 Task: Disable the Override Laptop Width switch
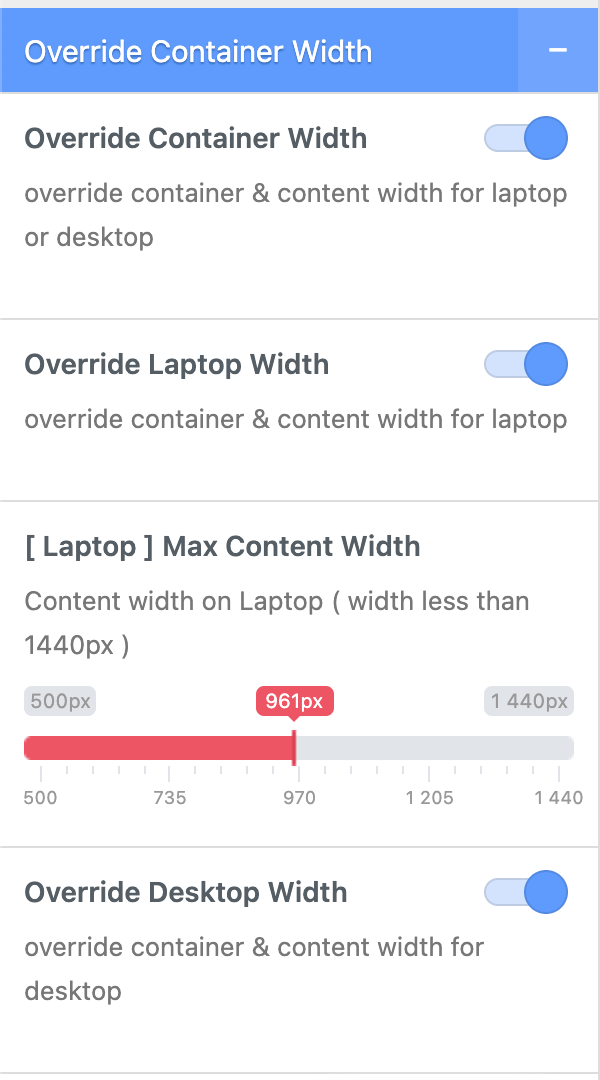point(526,364)
